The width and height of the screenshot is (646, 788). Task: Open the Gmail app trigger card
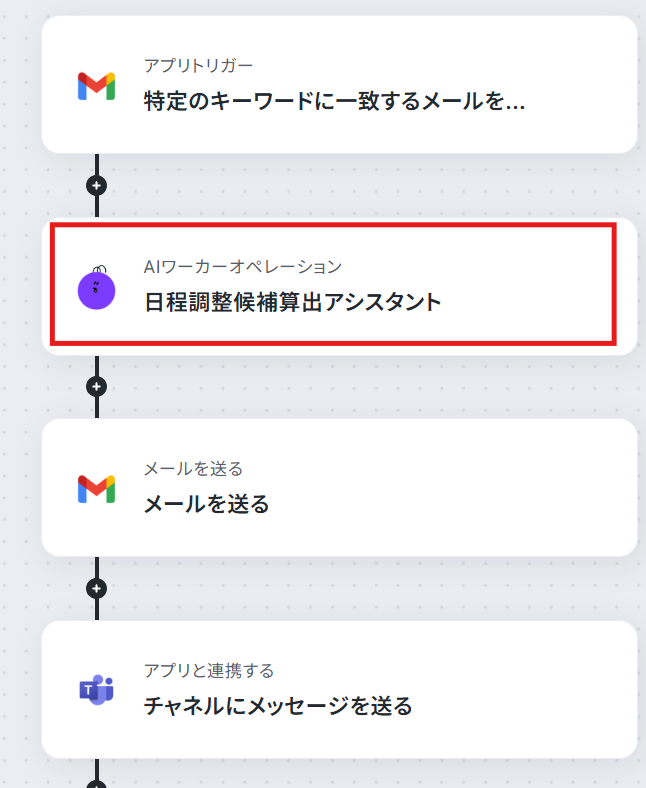point(338,85)
